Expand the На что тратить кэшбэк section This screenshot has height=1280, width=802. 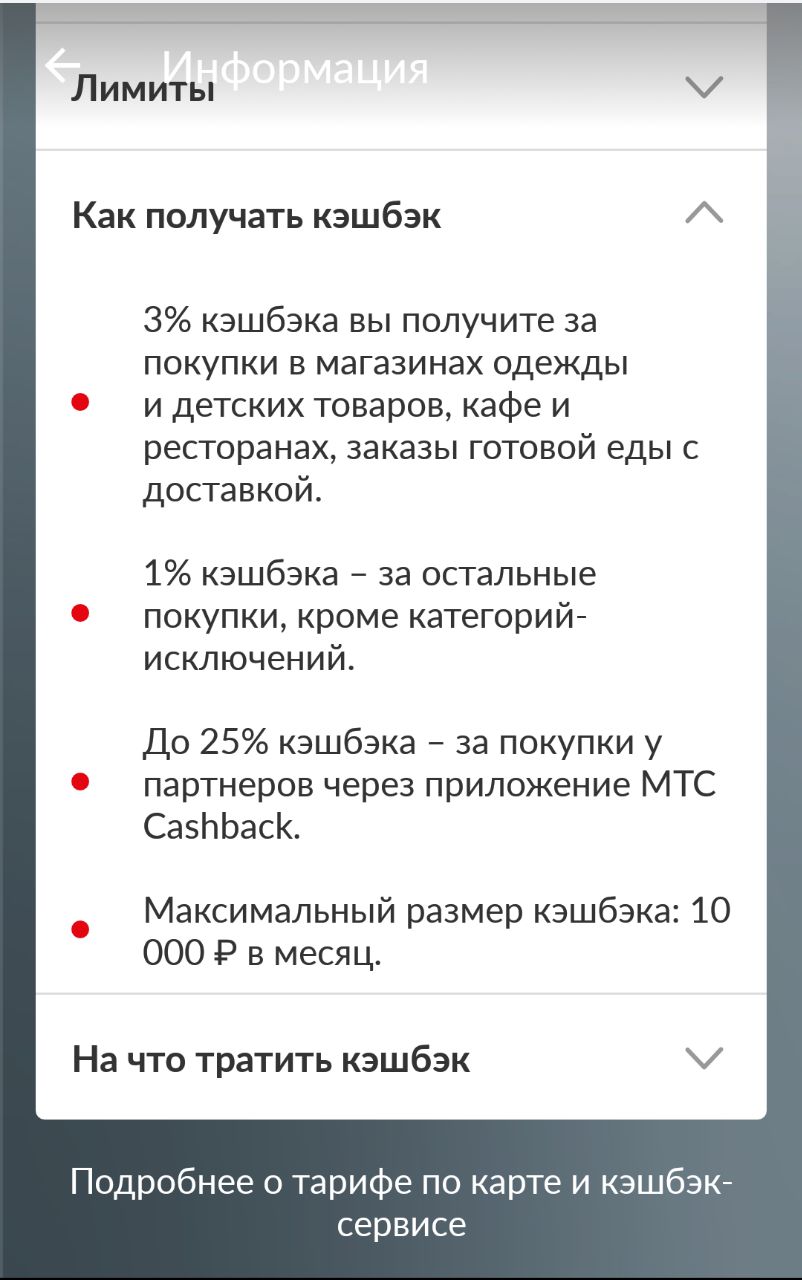pos(704,1058)
